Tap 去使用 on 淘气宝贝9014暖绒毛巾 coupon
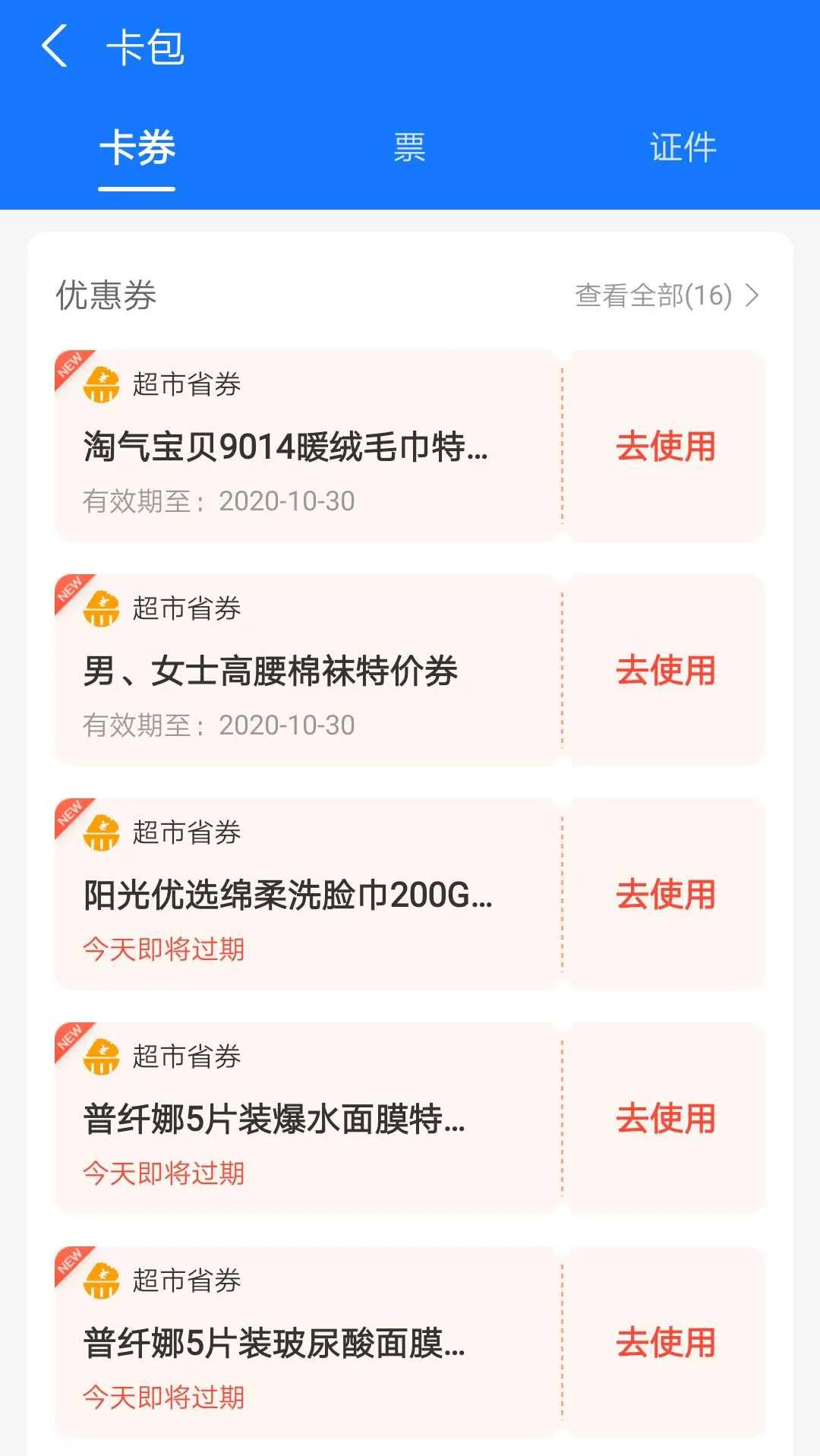 tap(666, 447)
